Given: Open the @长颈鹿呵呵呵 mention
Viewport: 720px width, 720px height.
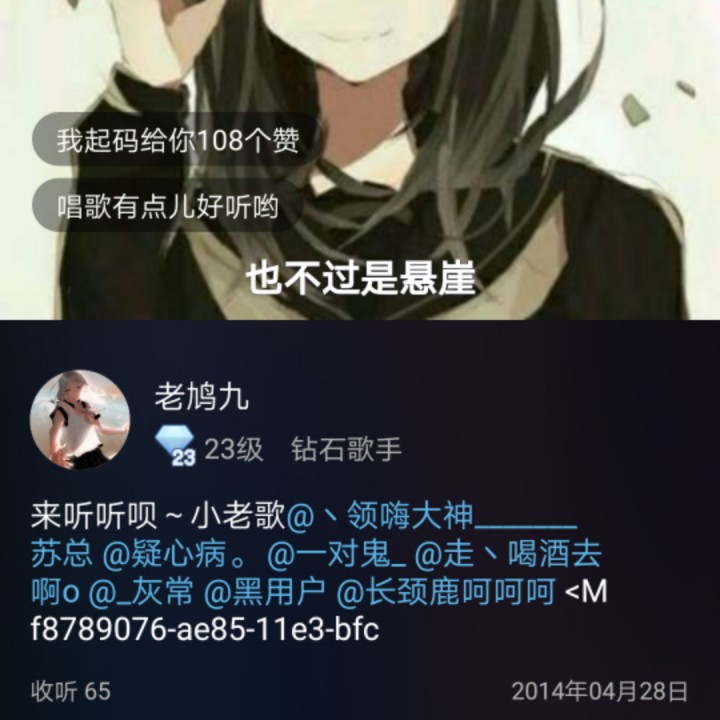Looking at the screenshot, I should coord(446,591).
